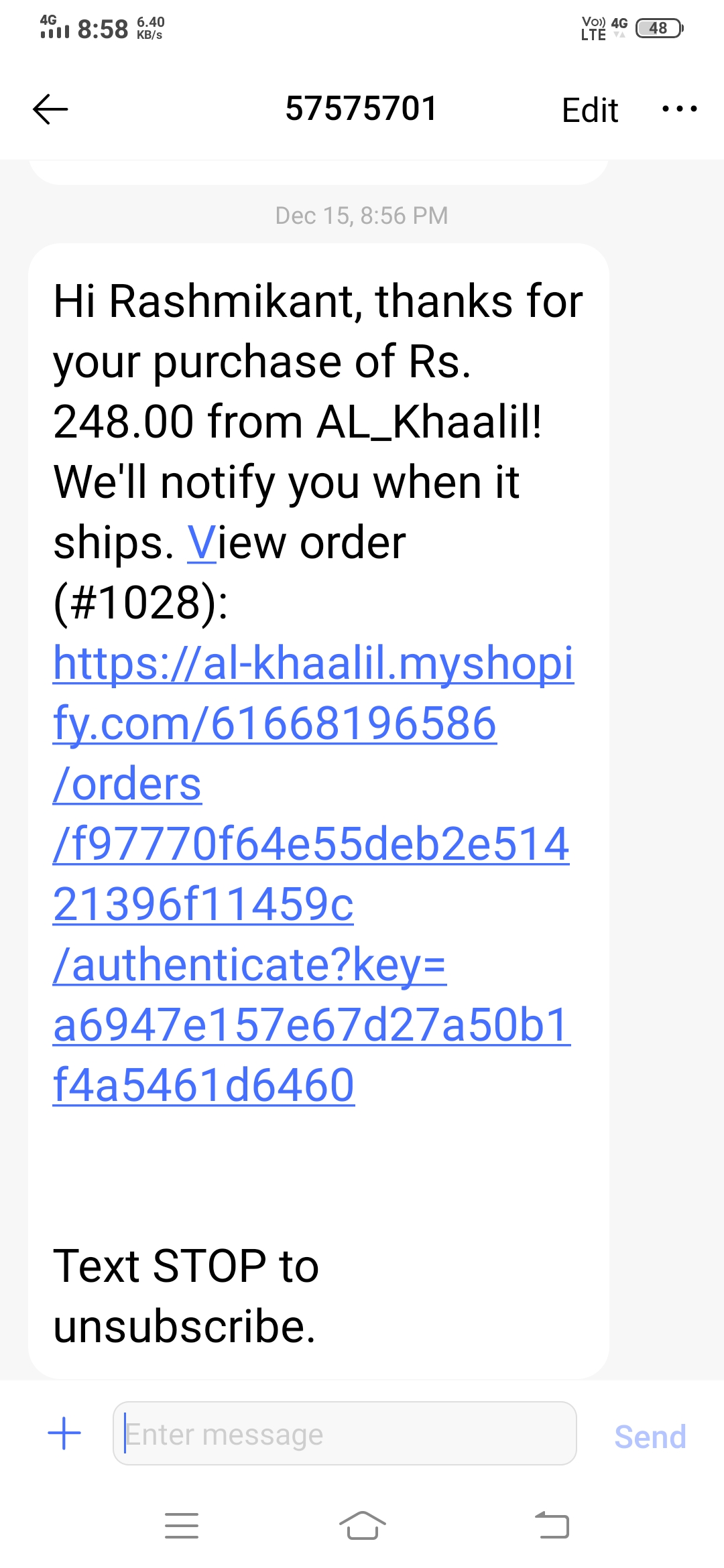724x1568 pixels.
Task: Open the three-dot overflow menu
Action: tap(679, 109)
